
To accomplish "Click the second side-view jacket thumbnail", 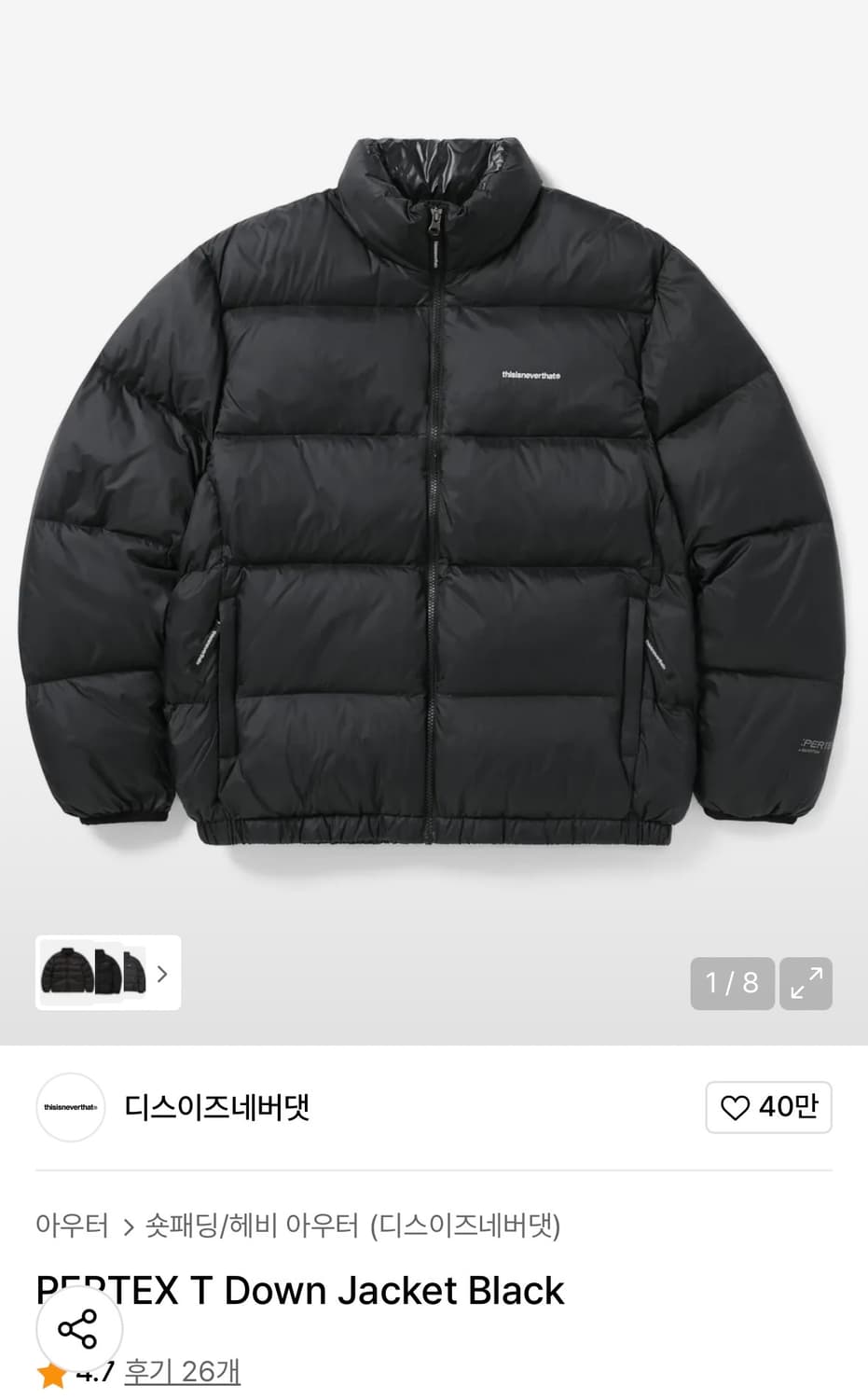I will [105, 973].
